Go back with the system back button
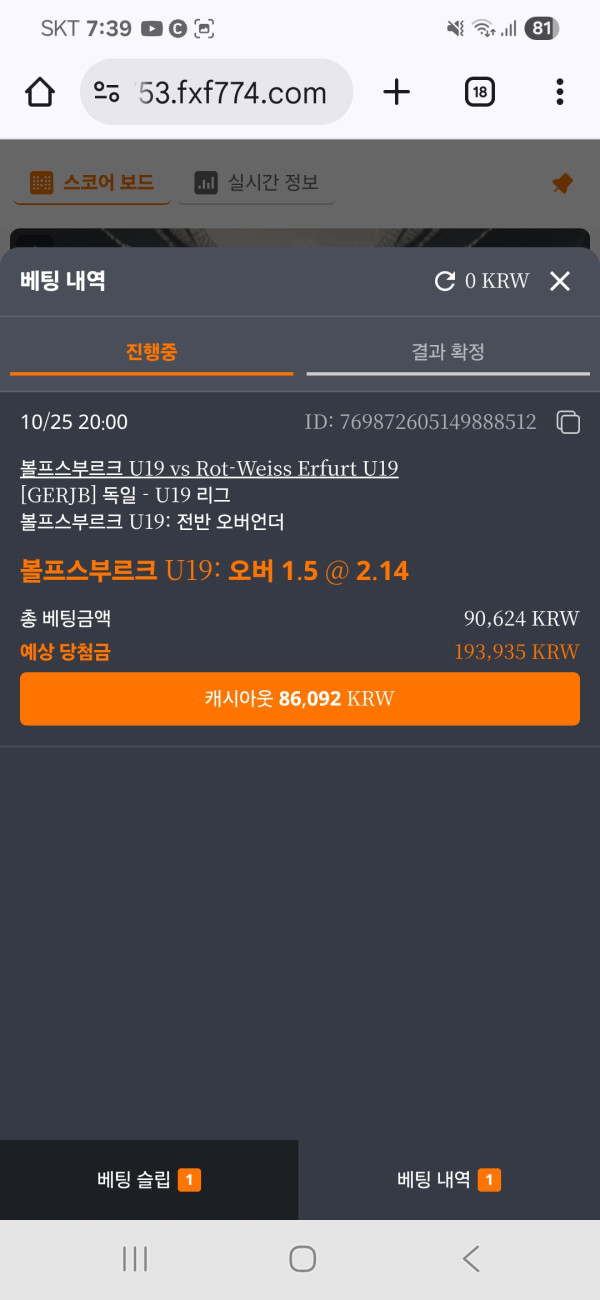 coord(471,1259)
